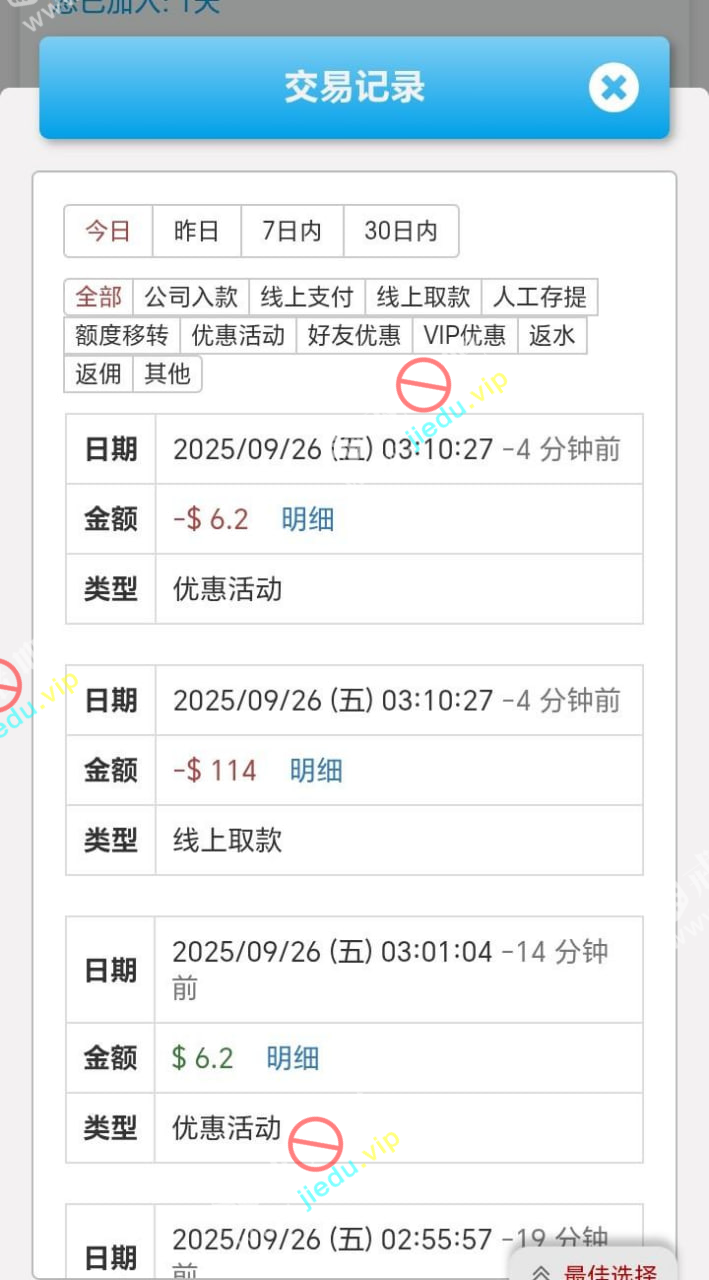The image size is (709, 1280).
Task: Filter by 其他
Action: point(167,373)
